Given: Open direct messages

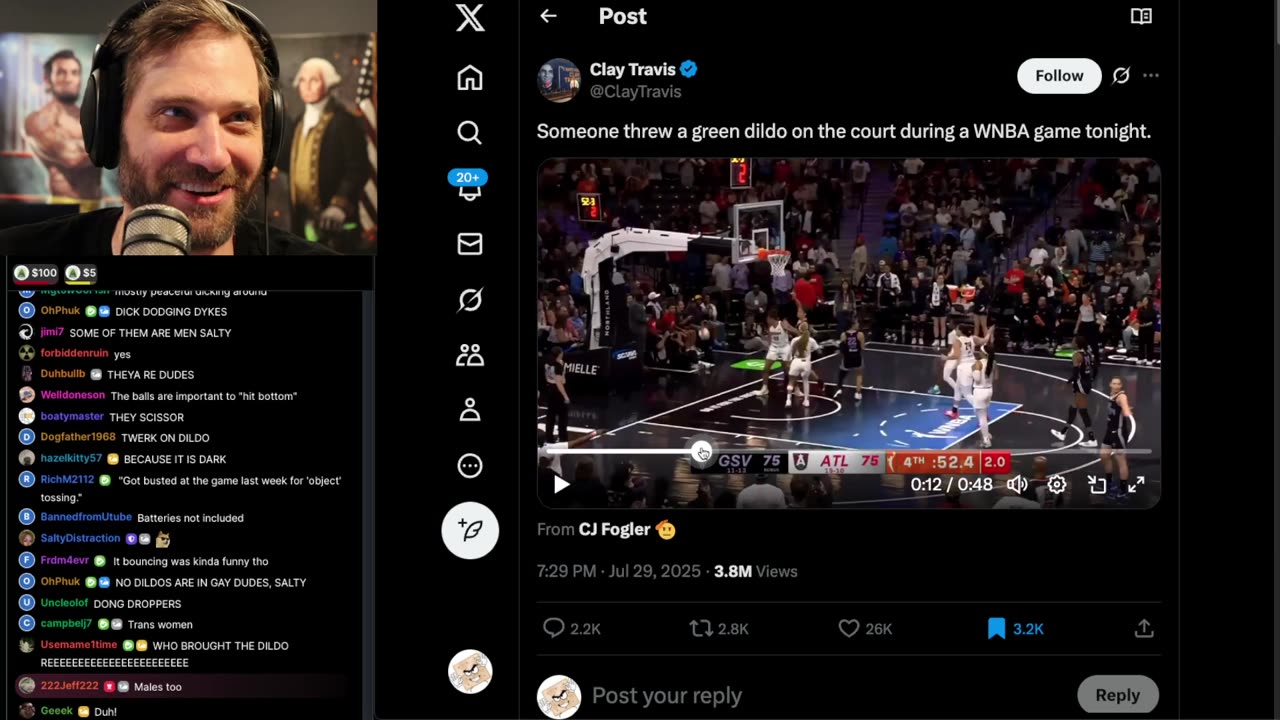Looking at the screenshot, I should [x=469, y=244].
